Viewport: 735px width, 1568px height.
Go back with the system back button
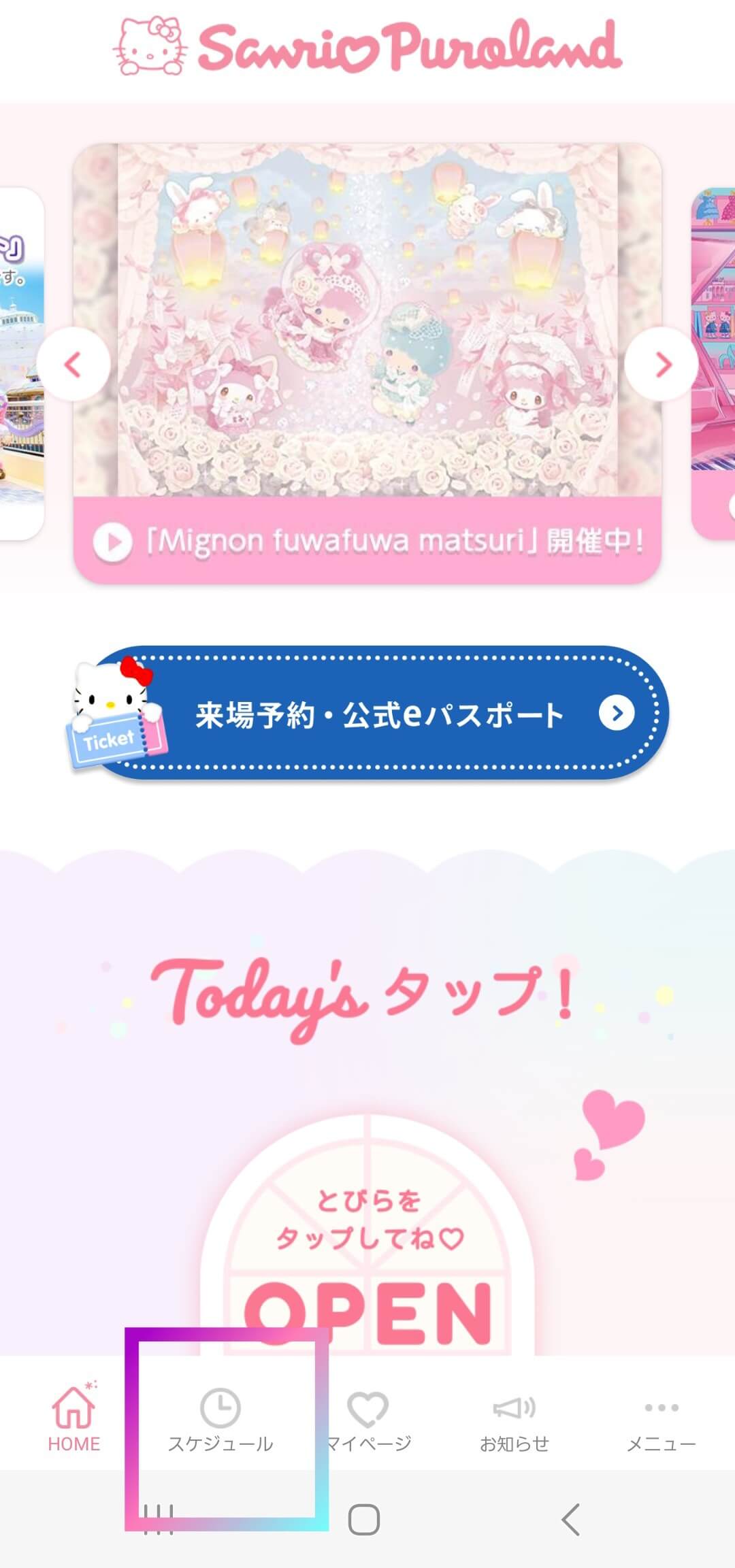(570, 1519)
